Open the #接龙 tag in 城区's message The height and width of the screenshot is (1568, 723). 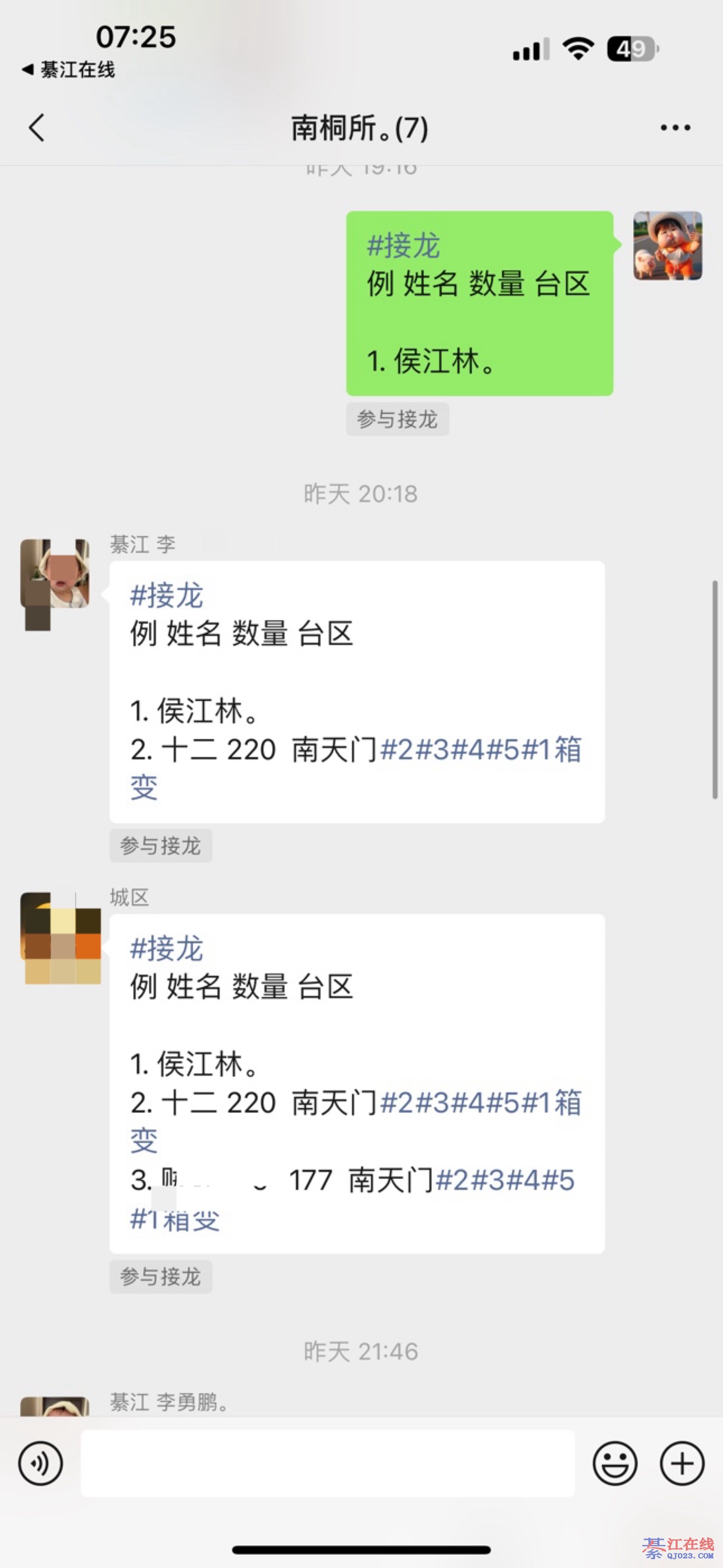click(167, 949)
